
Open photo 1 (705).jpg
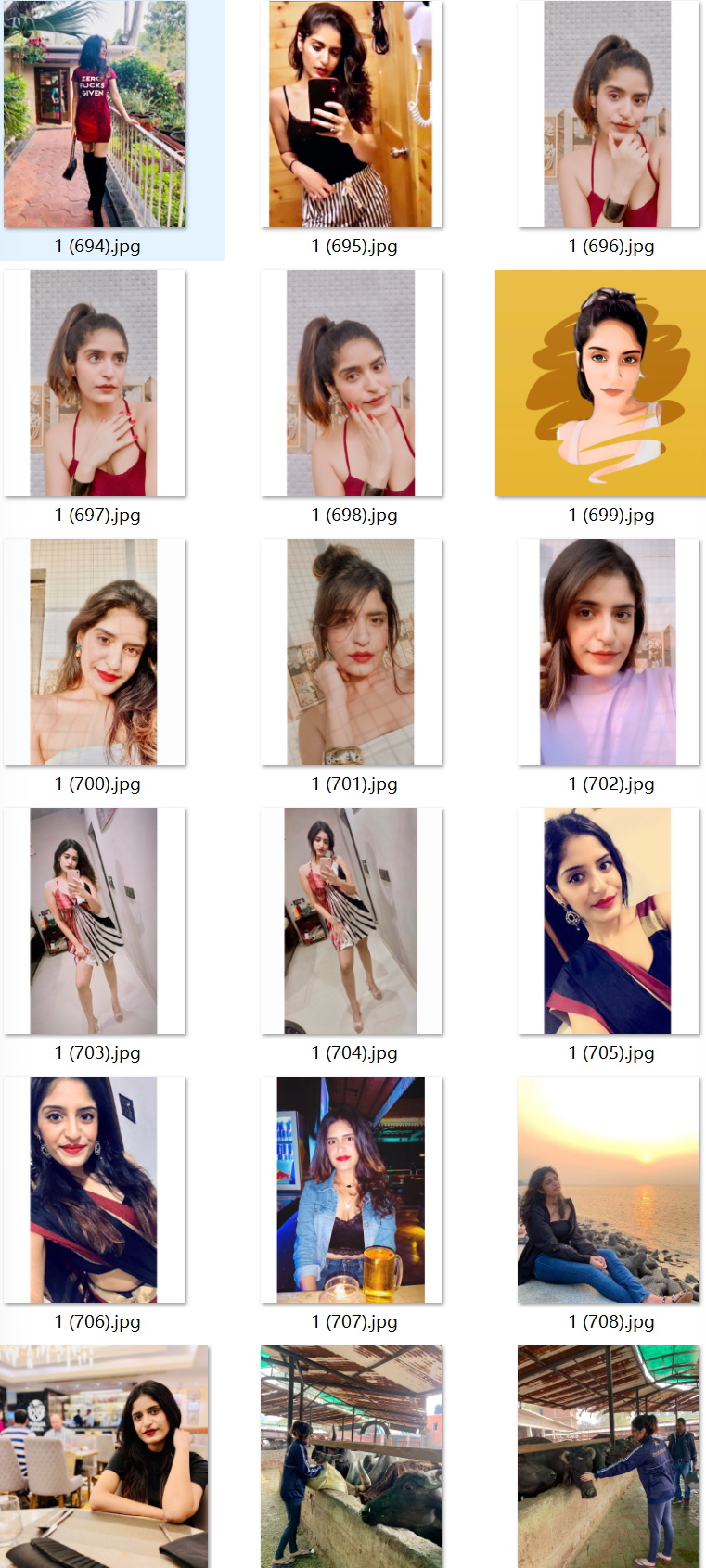[608, 921]
